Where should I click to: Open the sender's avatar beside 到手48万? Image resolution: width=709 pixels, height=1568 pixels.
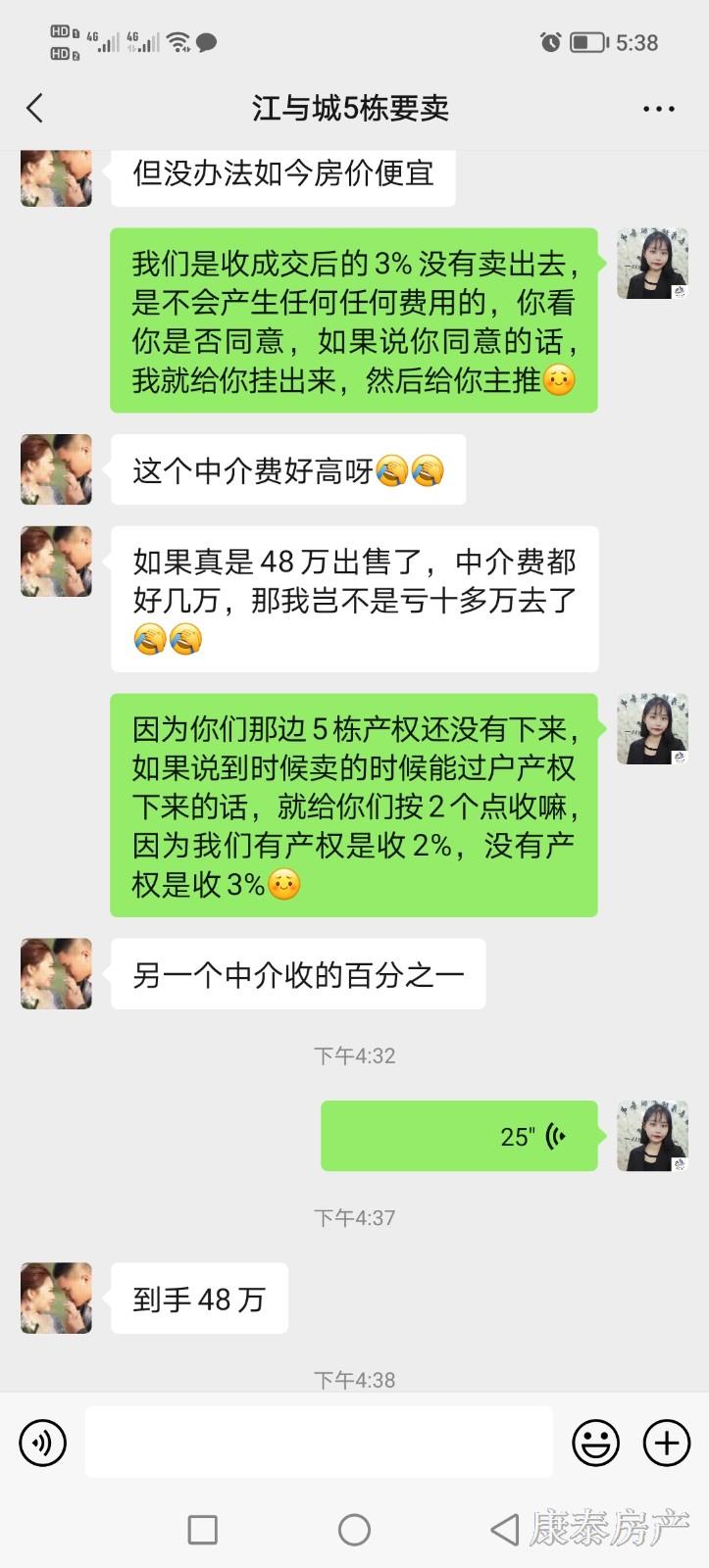point(57,1298)
